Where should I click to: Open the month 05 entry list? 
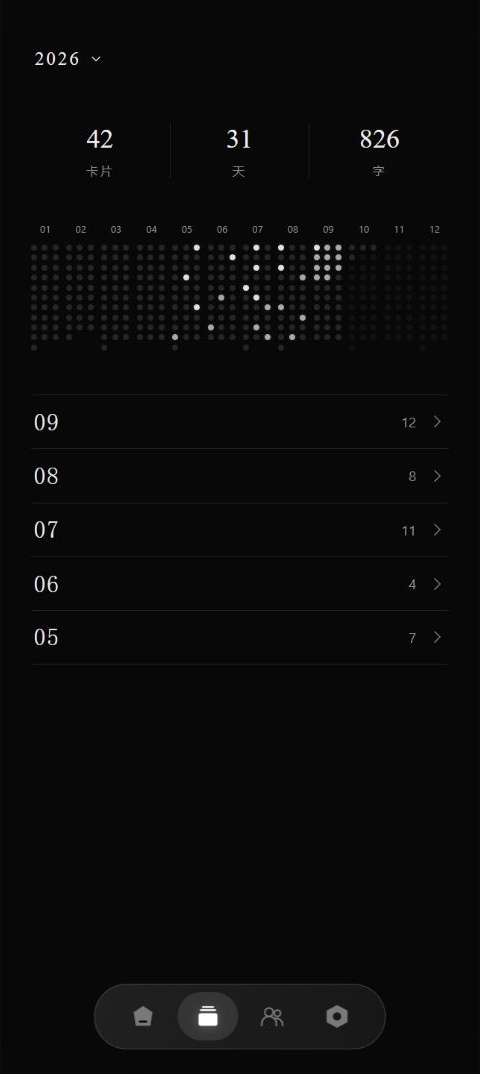click(240, 638)
